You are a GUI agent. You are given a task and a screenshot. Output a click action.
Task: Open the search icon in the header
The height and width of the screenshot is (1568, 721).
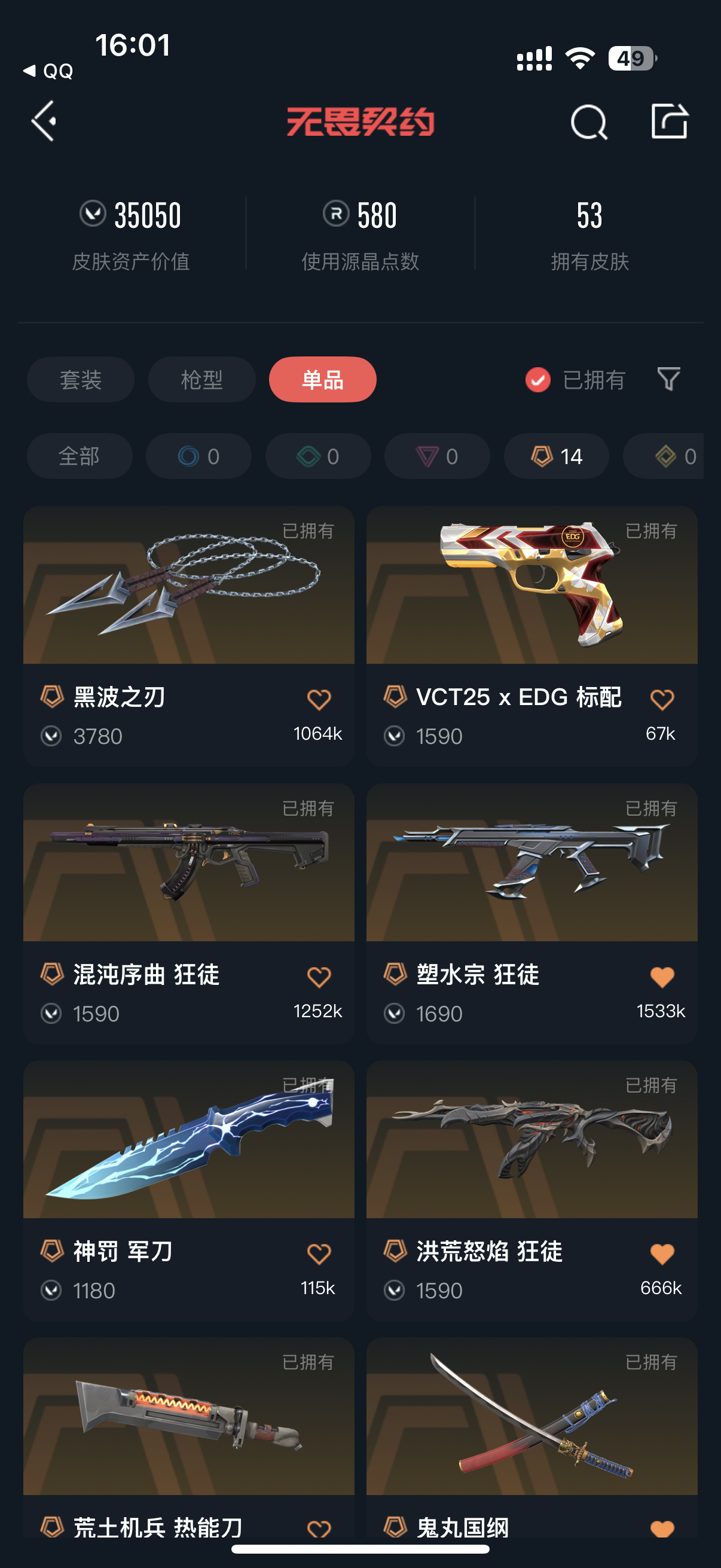pyautogui.click(x=588, y=123)
